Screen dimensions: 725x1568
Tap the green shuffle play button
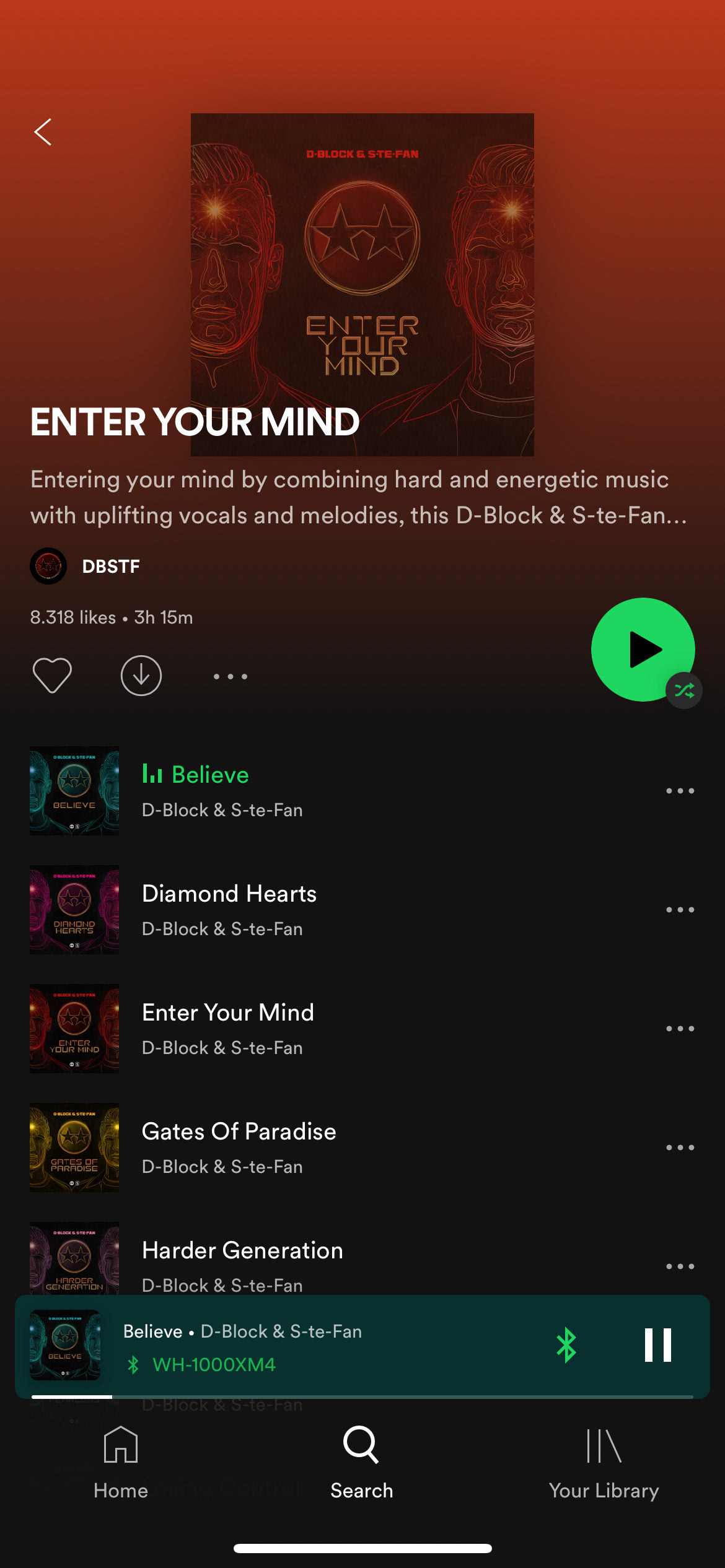pos(643,650)
